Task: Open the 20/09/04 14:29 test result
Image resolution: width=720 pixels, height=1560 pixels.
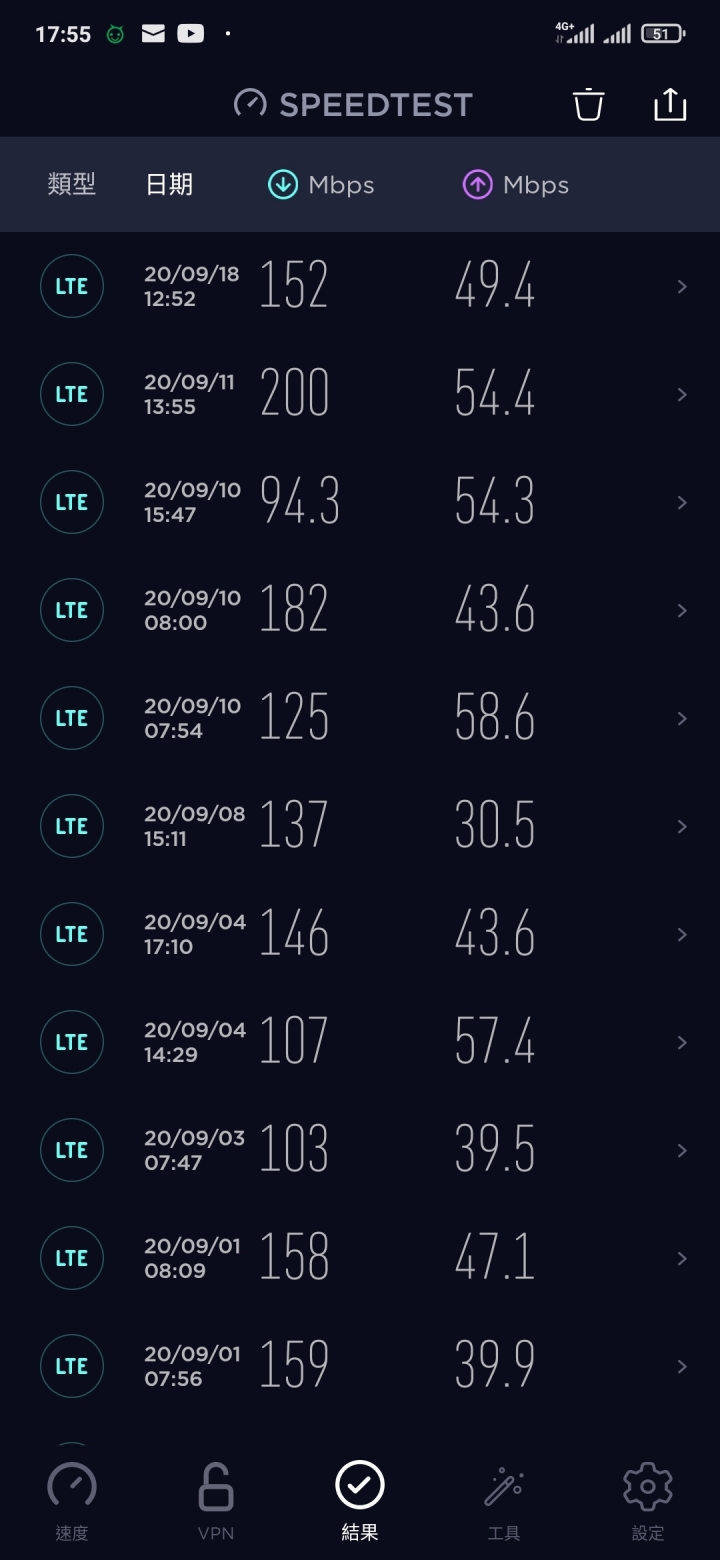Action: click(360, 1042)
